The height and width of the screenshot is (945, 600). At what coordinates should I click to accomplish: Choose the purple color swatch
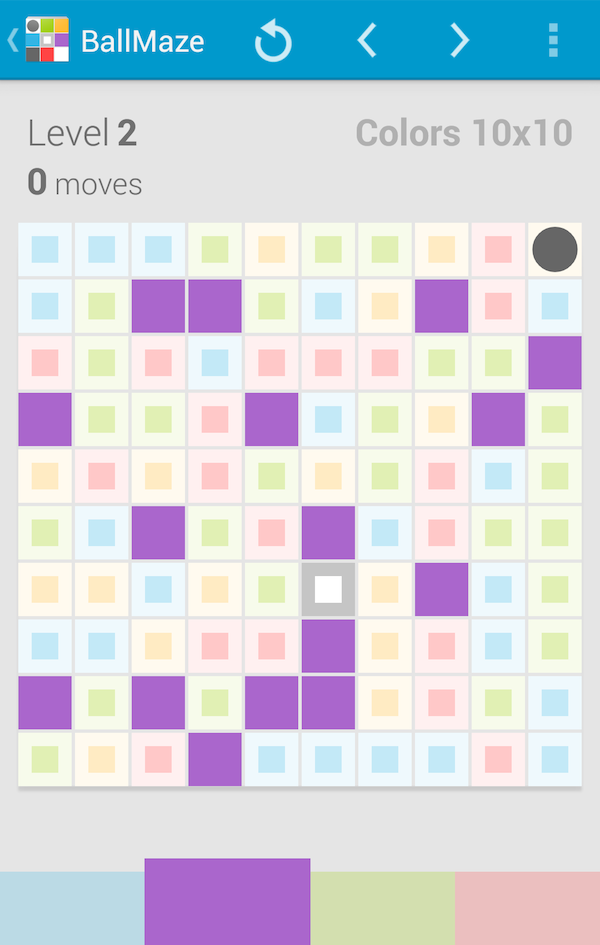227,901
